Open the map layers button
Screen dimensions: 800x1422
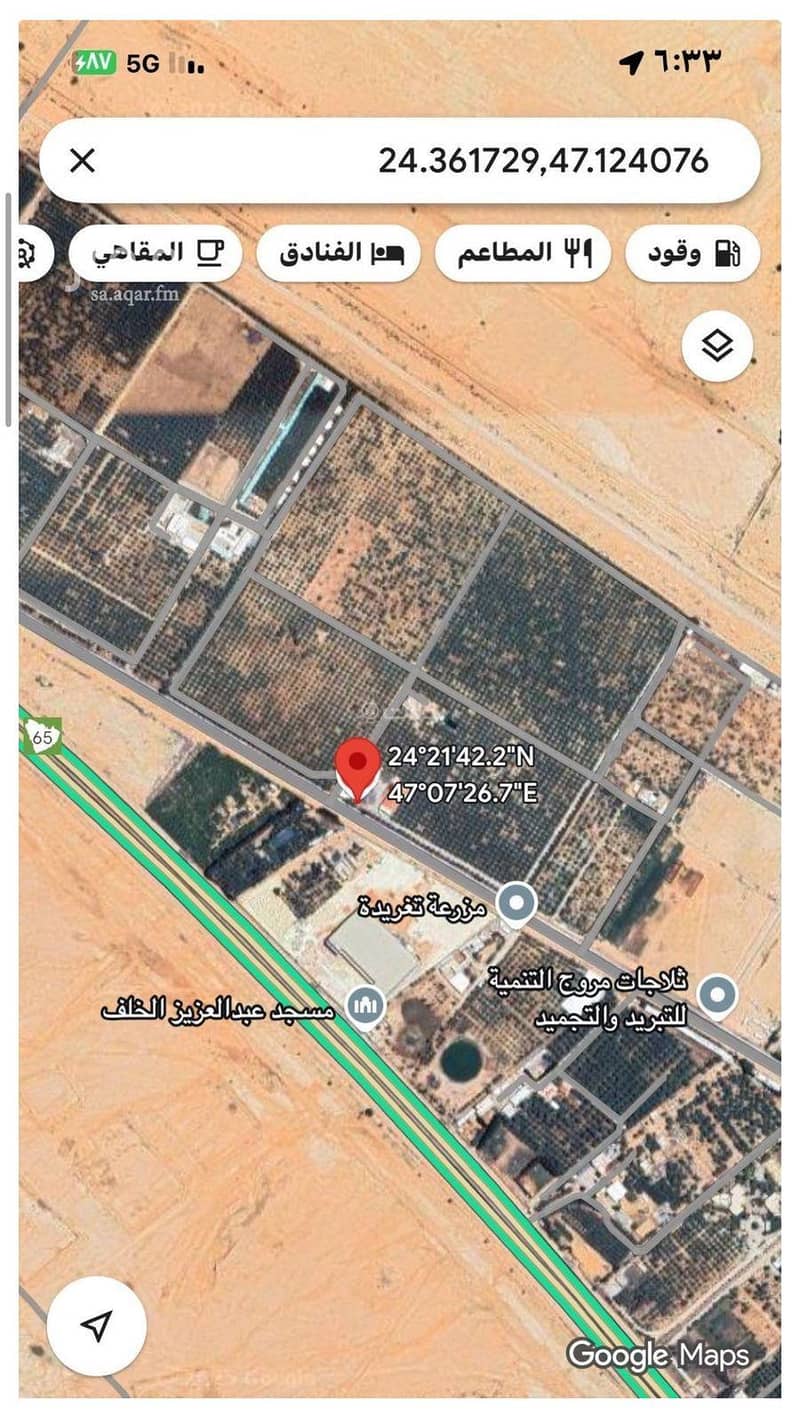tap(717, 346)
